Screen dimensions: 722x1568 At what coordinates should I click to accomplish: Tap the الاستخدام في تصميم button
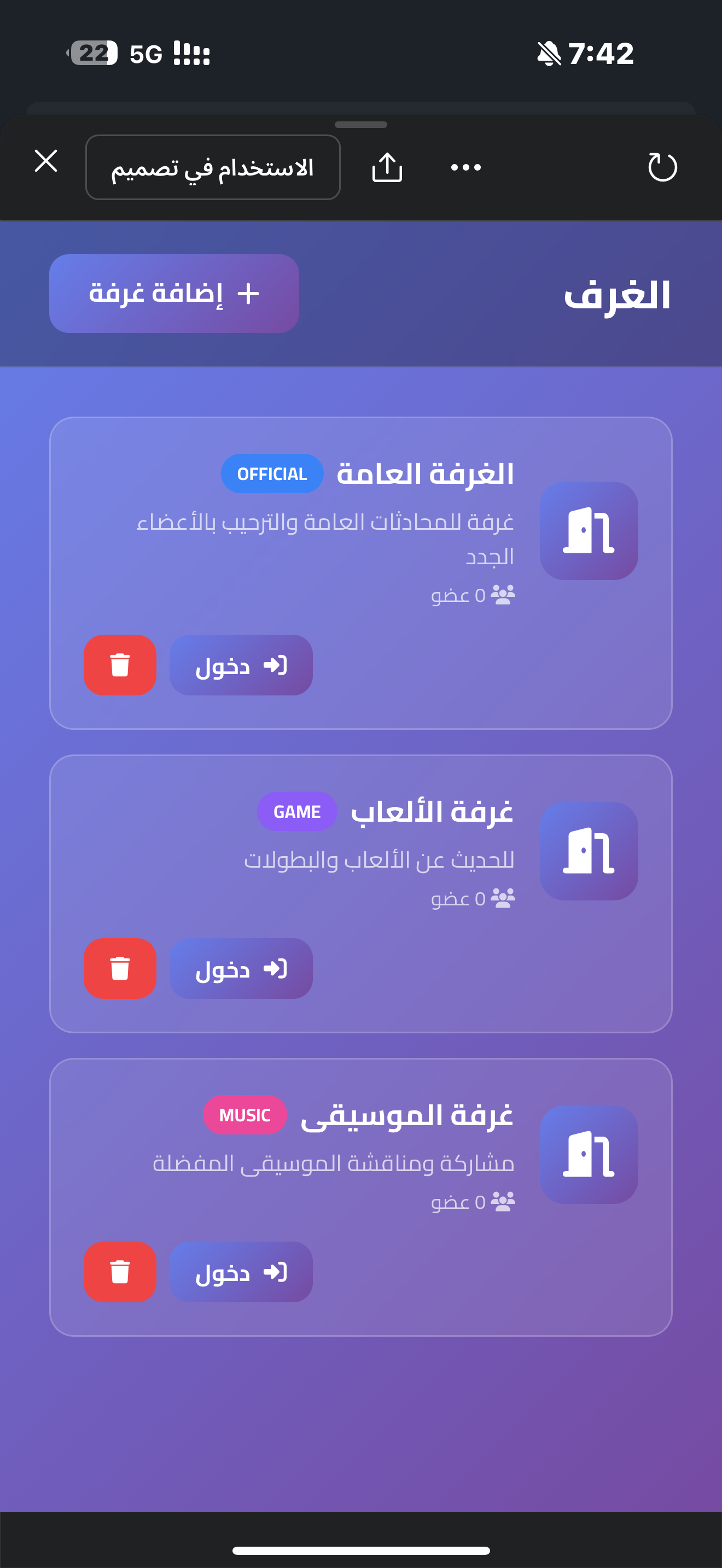(x=212, y=167)
